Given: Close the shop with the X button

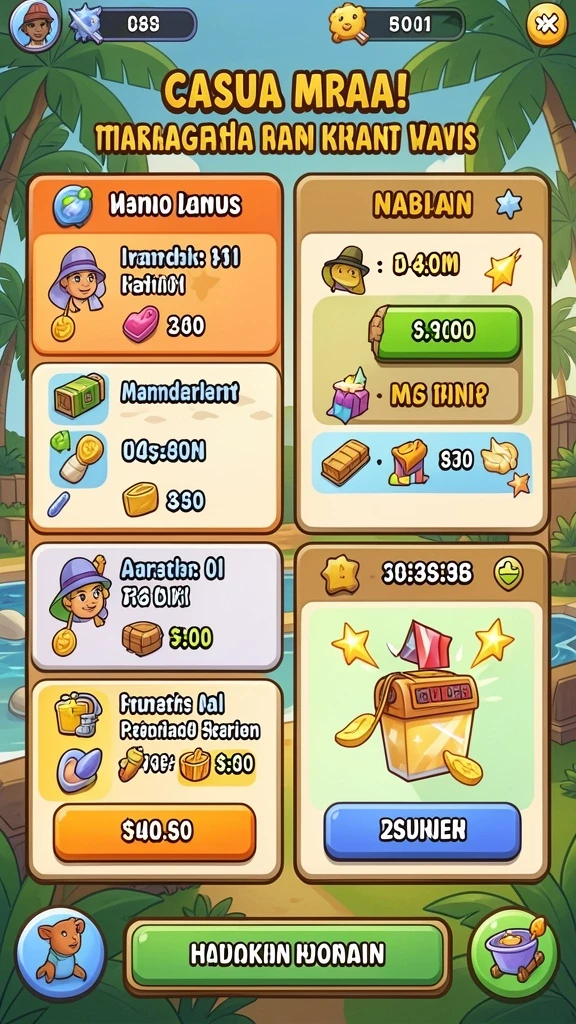Looking at the screenshot, I should (546, 25).
